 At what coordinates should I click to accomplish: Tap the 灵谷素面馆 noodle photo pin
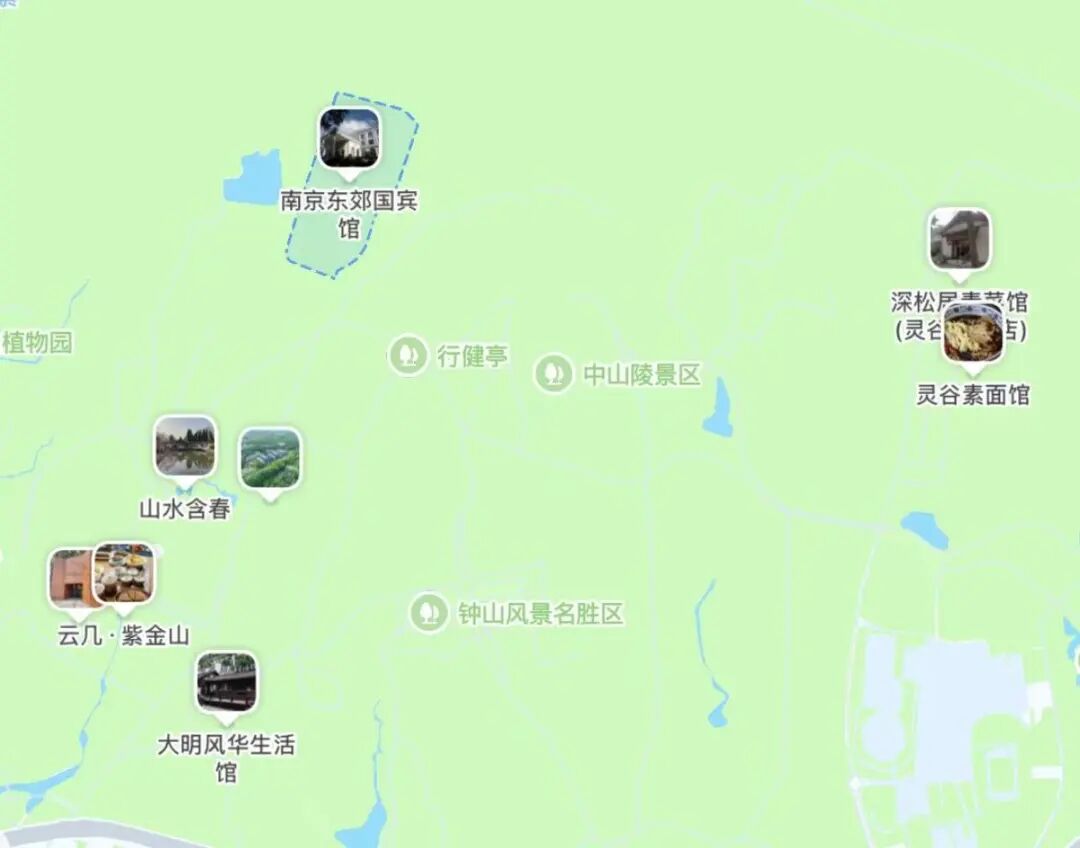pos(973,334)
